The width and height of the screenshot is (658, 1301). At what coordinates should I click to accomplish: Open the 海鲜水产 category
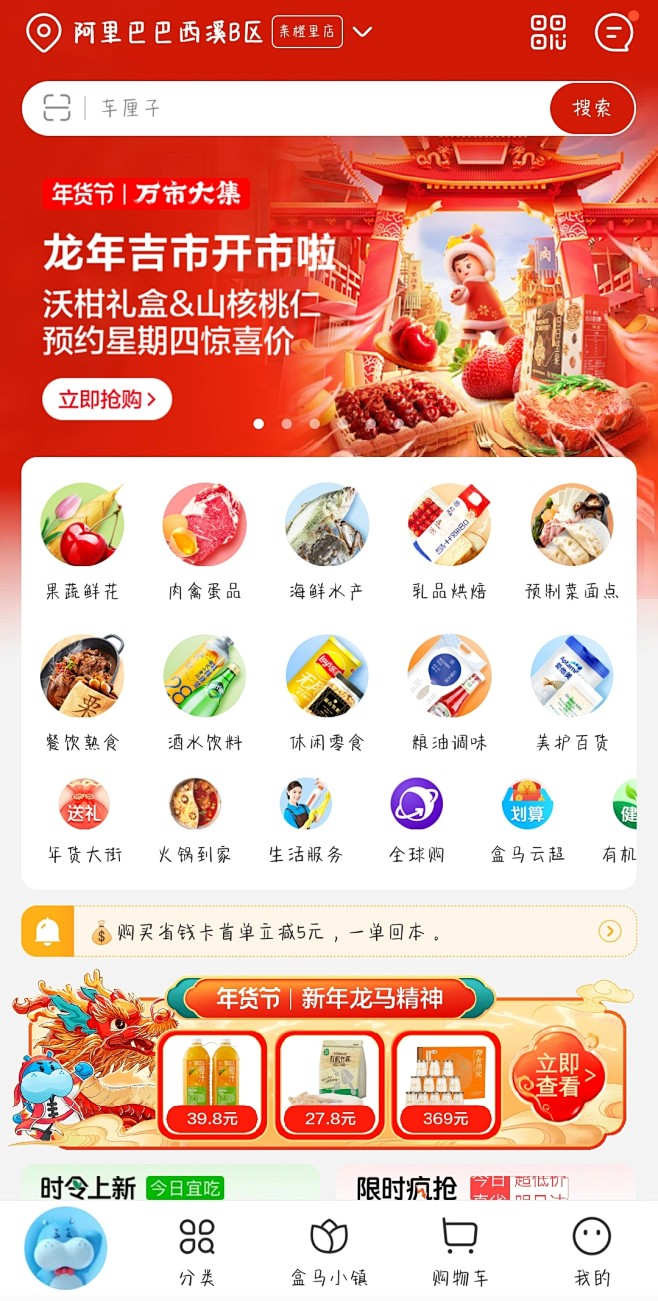click(x=327, y=541)
